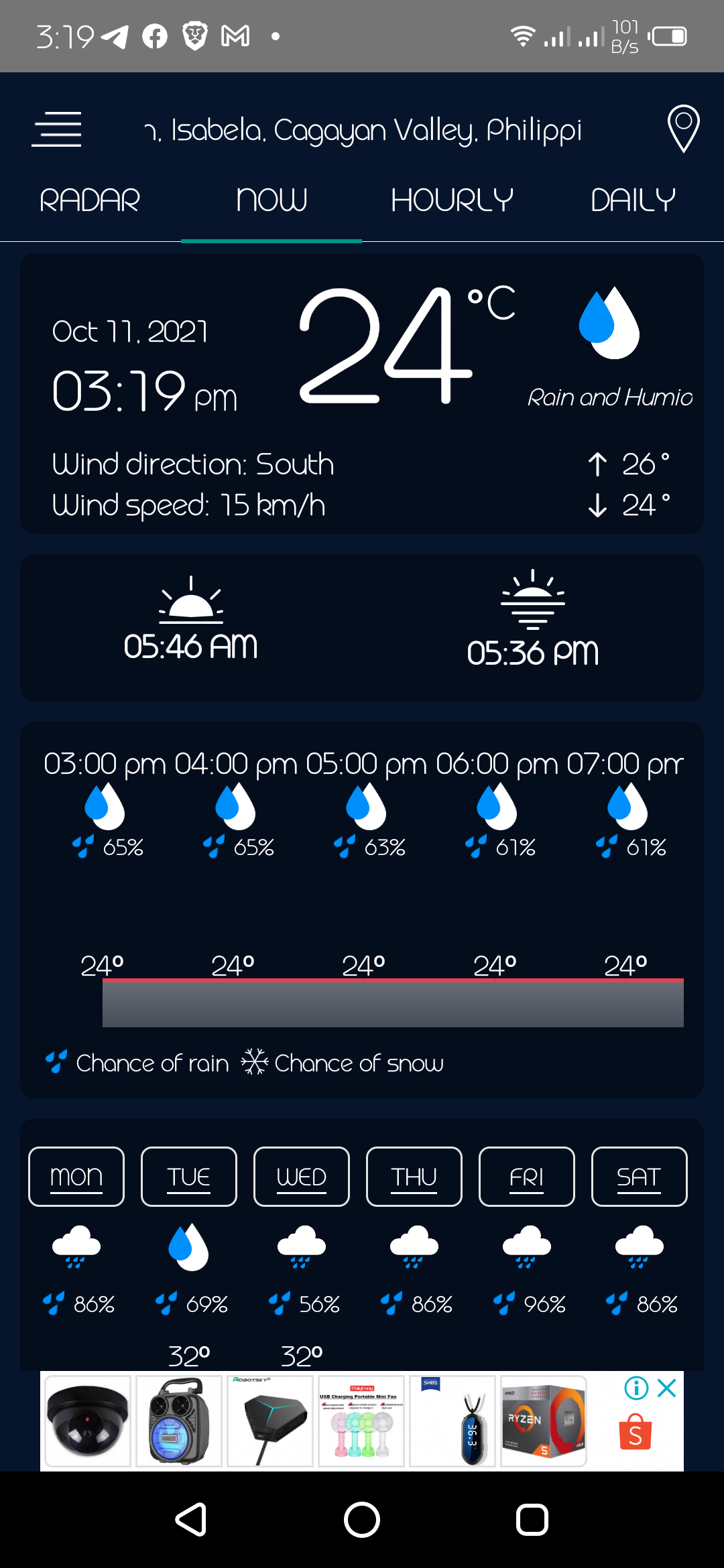The image size is (724, 1568).
Task: Tap the location pin icon
Action: click(x=683, y=129)
